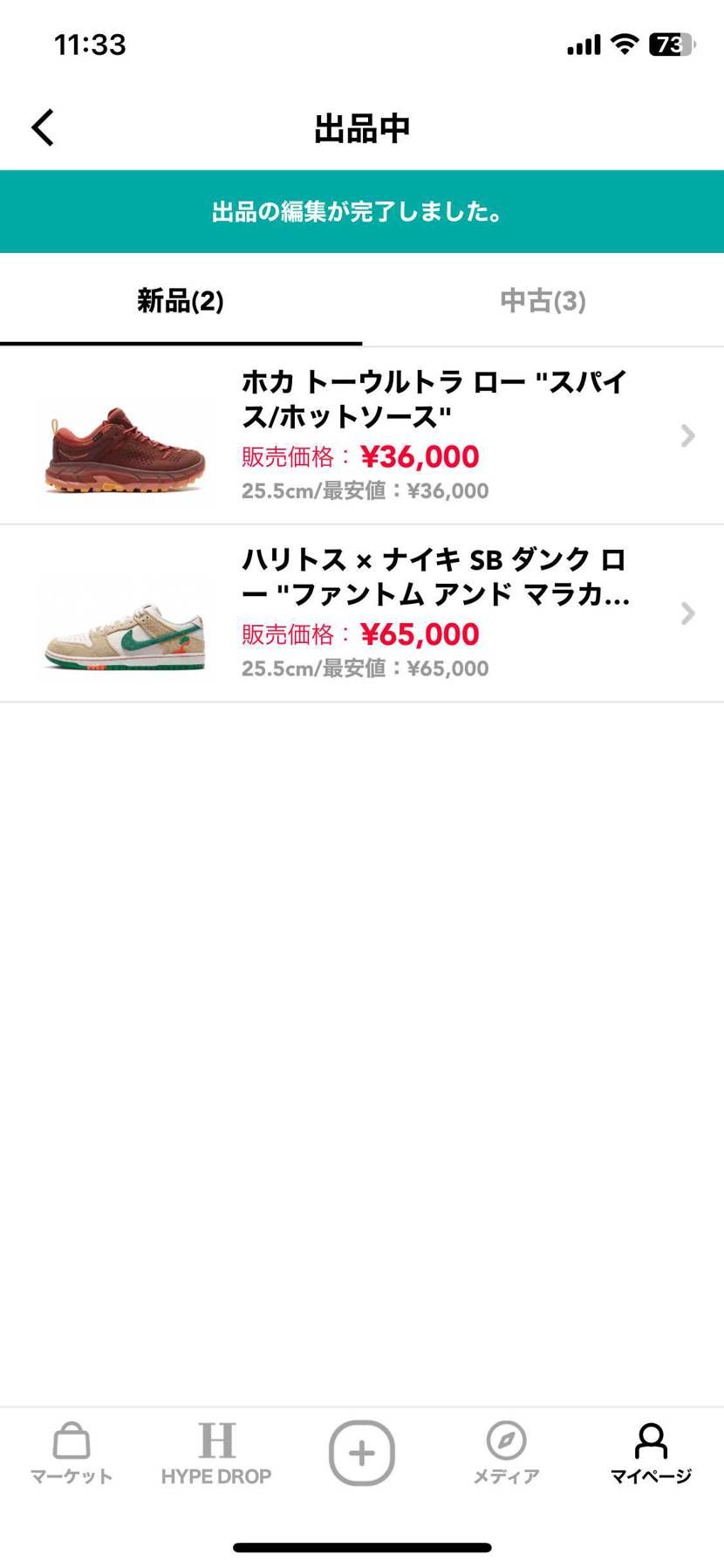Tap the Nike SB Dunk thumbnail image
The image size is (724, 1568).
click(122, 637)
